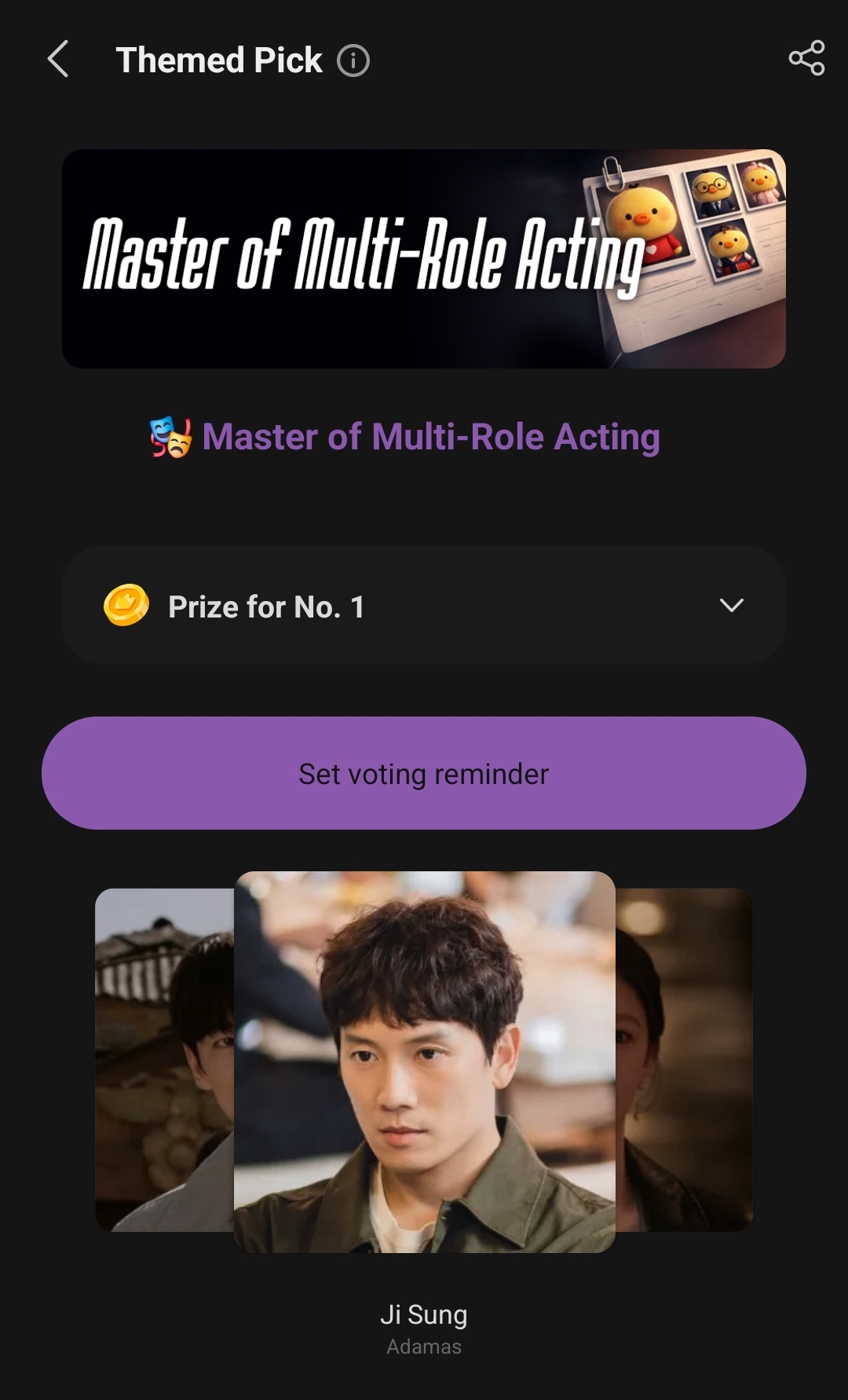Tap the Themed Pick page title
The width and height of the screenshot is (848, 1400).
click(218, 59)
